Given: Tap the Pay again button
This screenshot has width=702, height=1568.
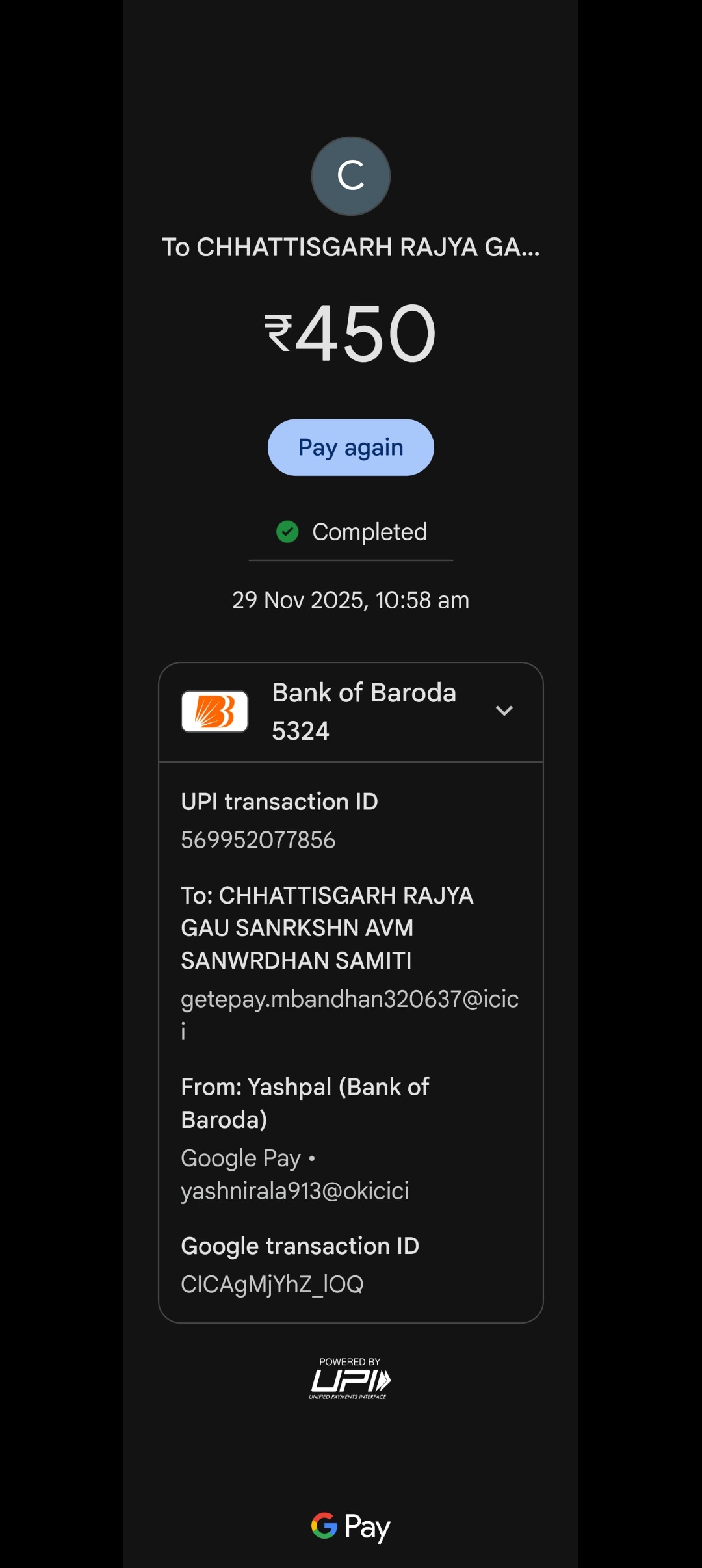Looking at the screenshot, I should 350,447.
